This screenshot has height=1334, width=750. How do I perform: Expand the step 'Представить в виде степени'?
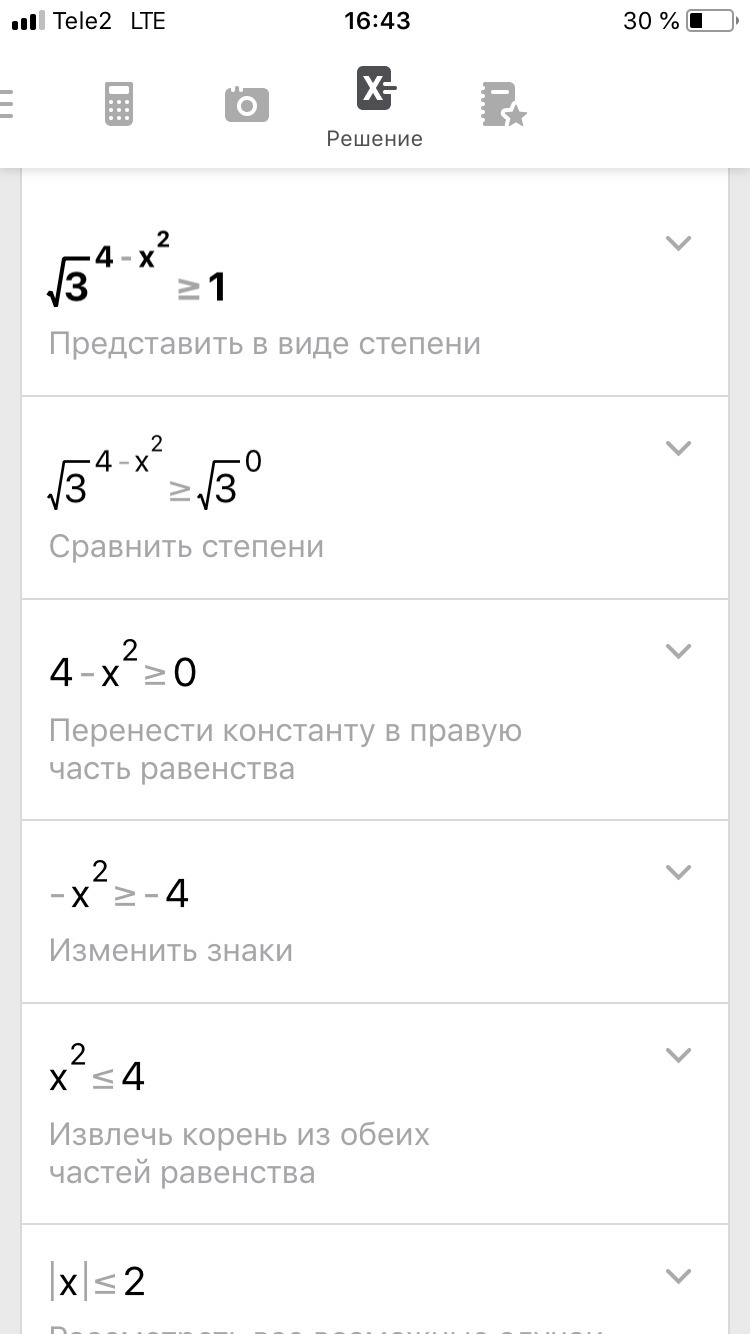tap(679, 243)
